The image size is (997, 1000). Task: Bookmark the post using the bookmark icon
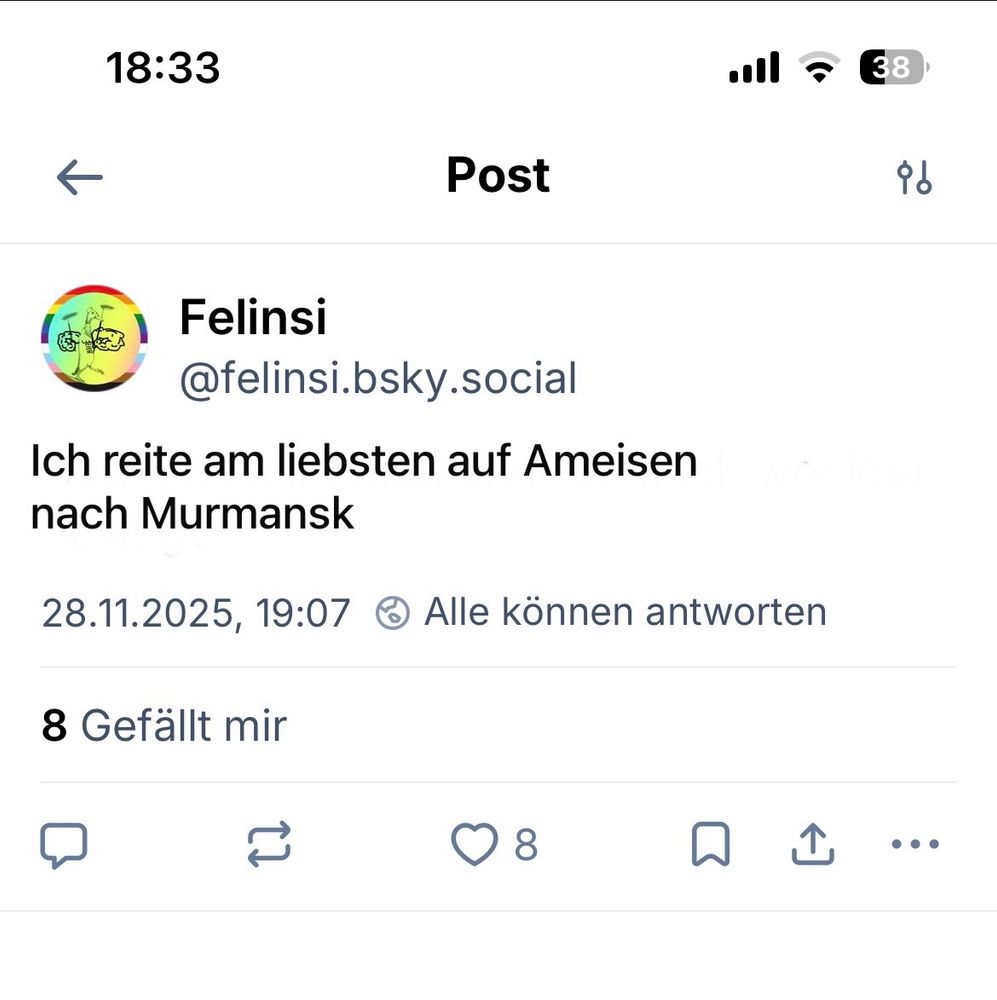710,845
